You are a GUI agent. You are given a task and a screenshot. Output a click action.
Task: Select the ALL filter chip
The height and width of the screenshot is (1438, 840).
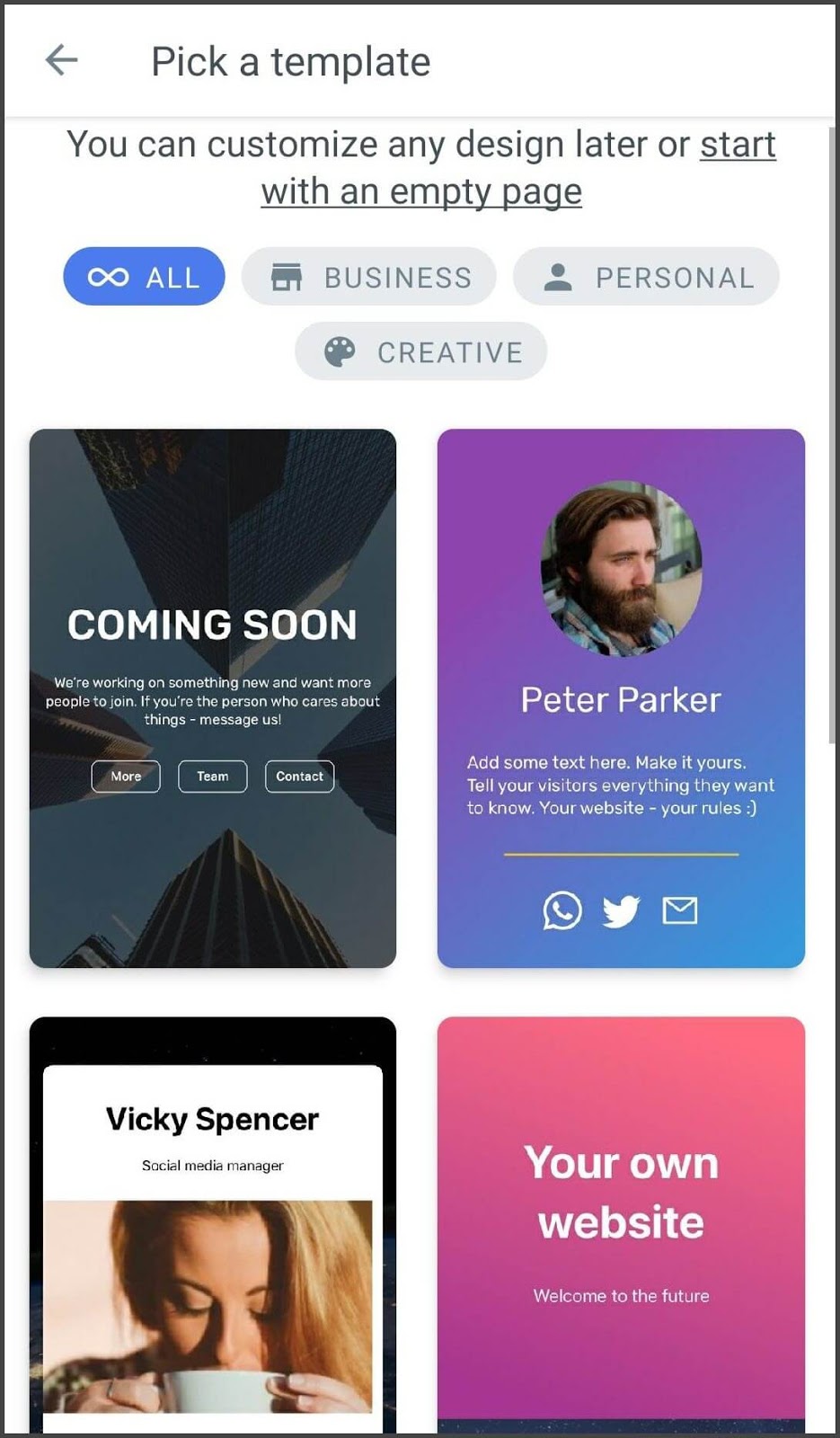(x=144, y=277)
